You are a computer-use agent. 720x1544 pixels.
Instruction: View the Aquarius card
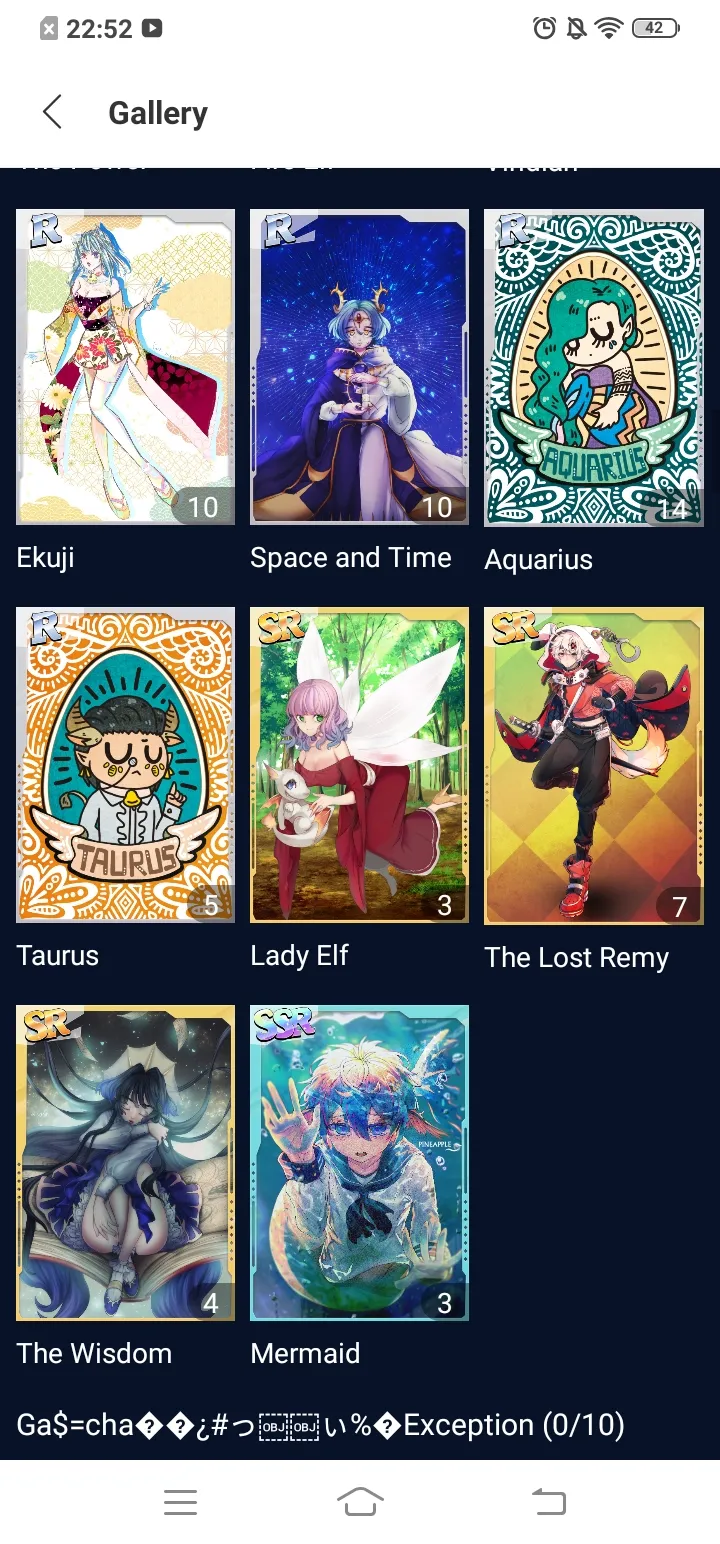594,367
